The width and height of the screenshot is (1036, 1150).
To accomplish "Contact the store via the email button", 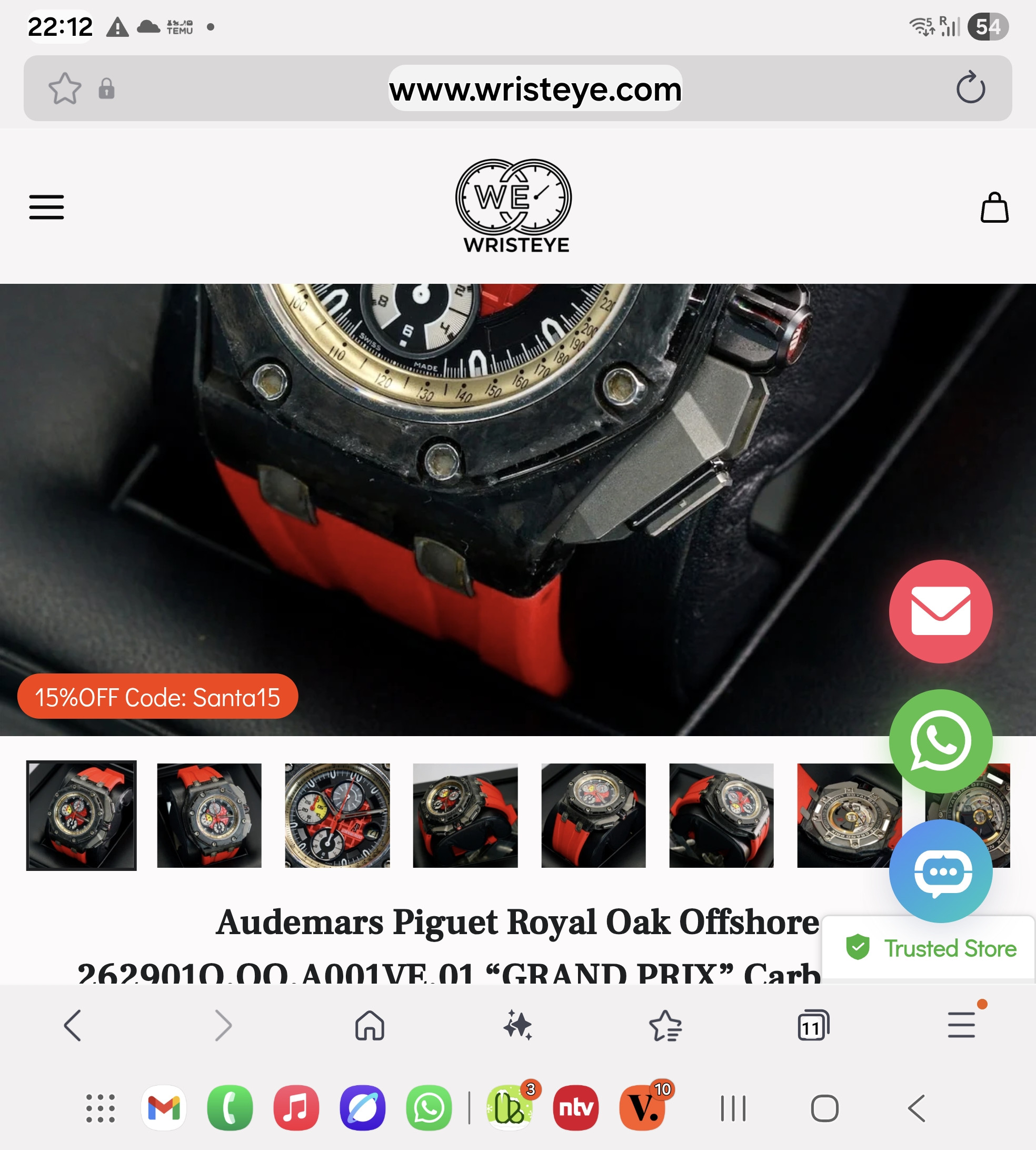I will pyautogui.click(x=940, y=611).
